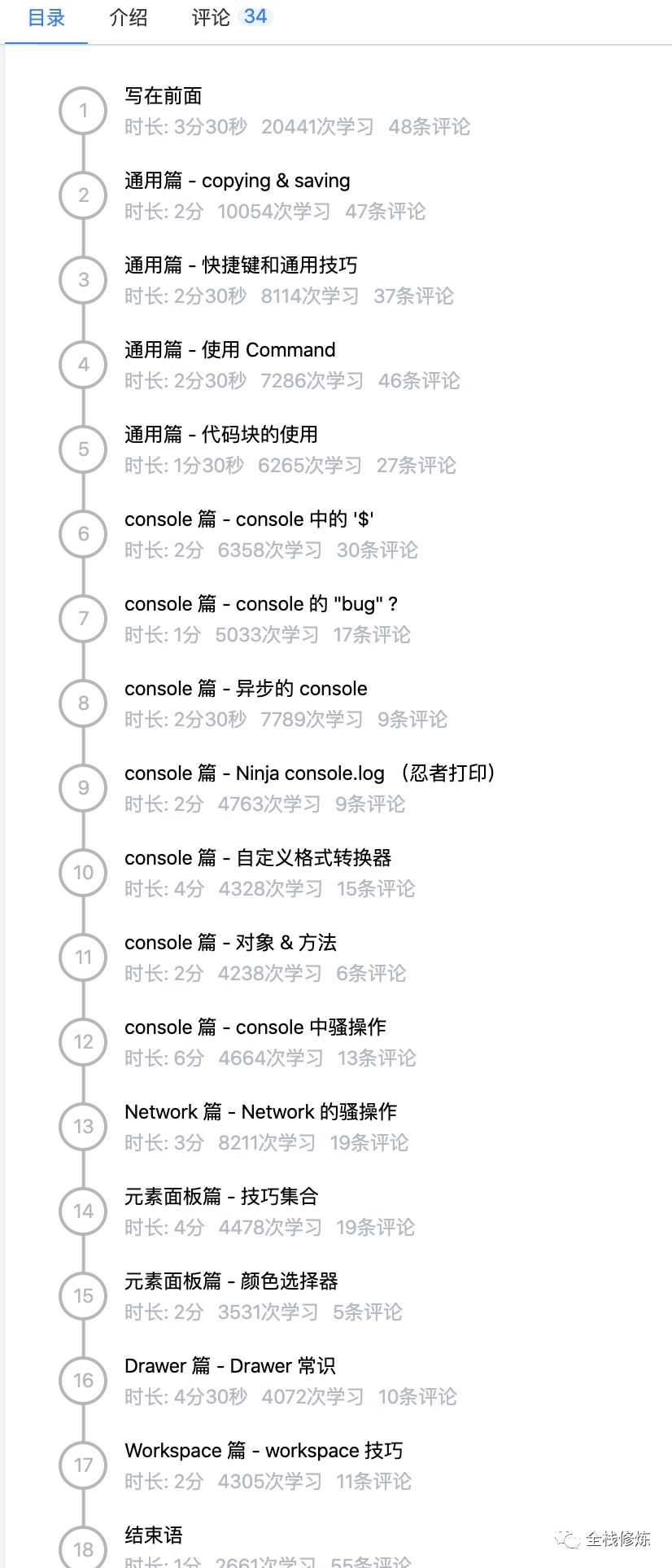
Task: Switch to the 介绍 tab
Action: [128, 19]
